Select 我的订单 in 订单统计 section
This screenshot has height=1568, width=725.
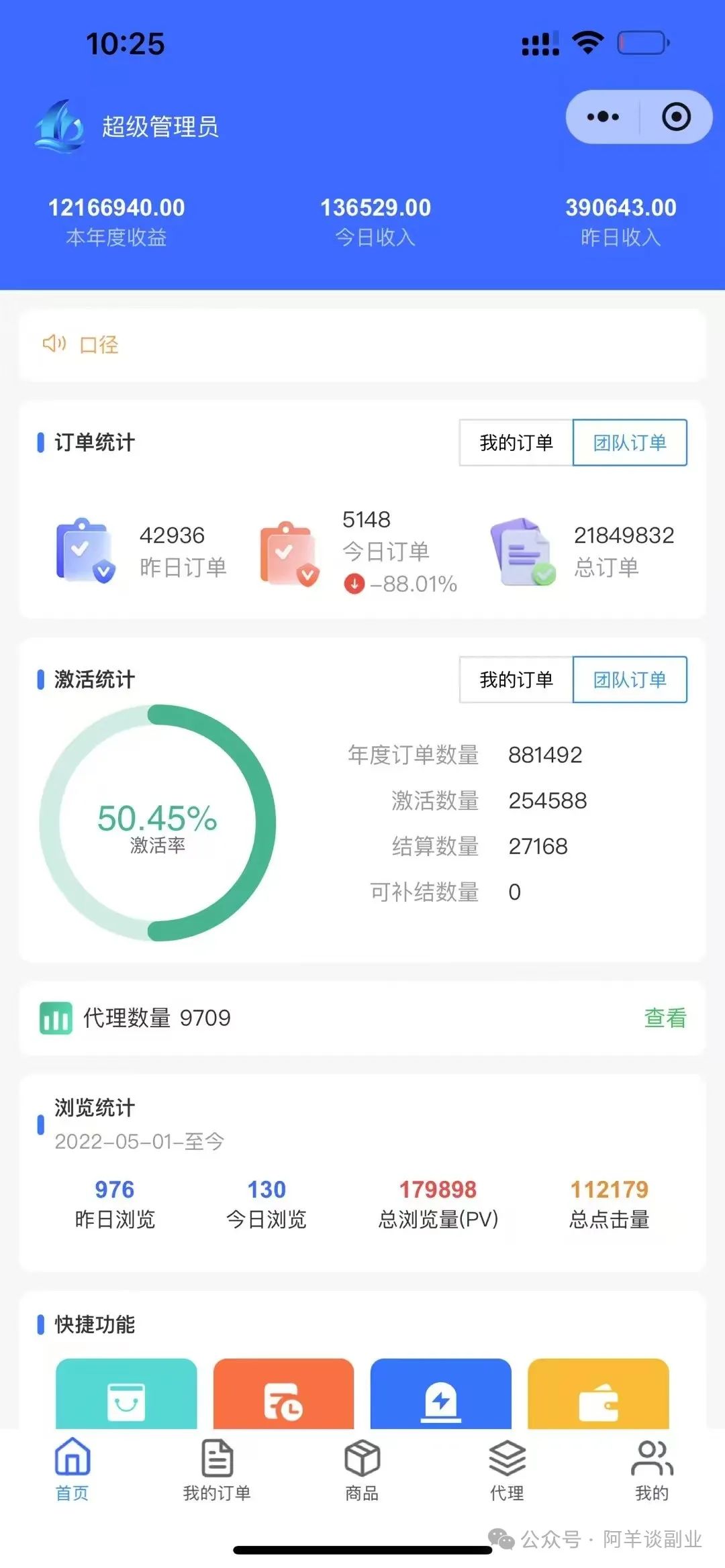point(516,443)
